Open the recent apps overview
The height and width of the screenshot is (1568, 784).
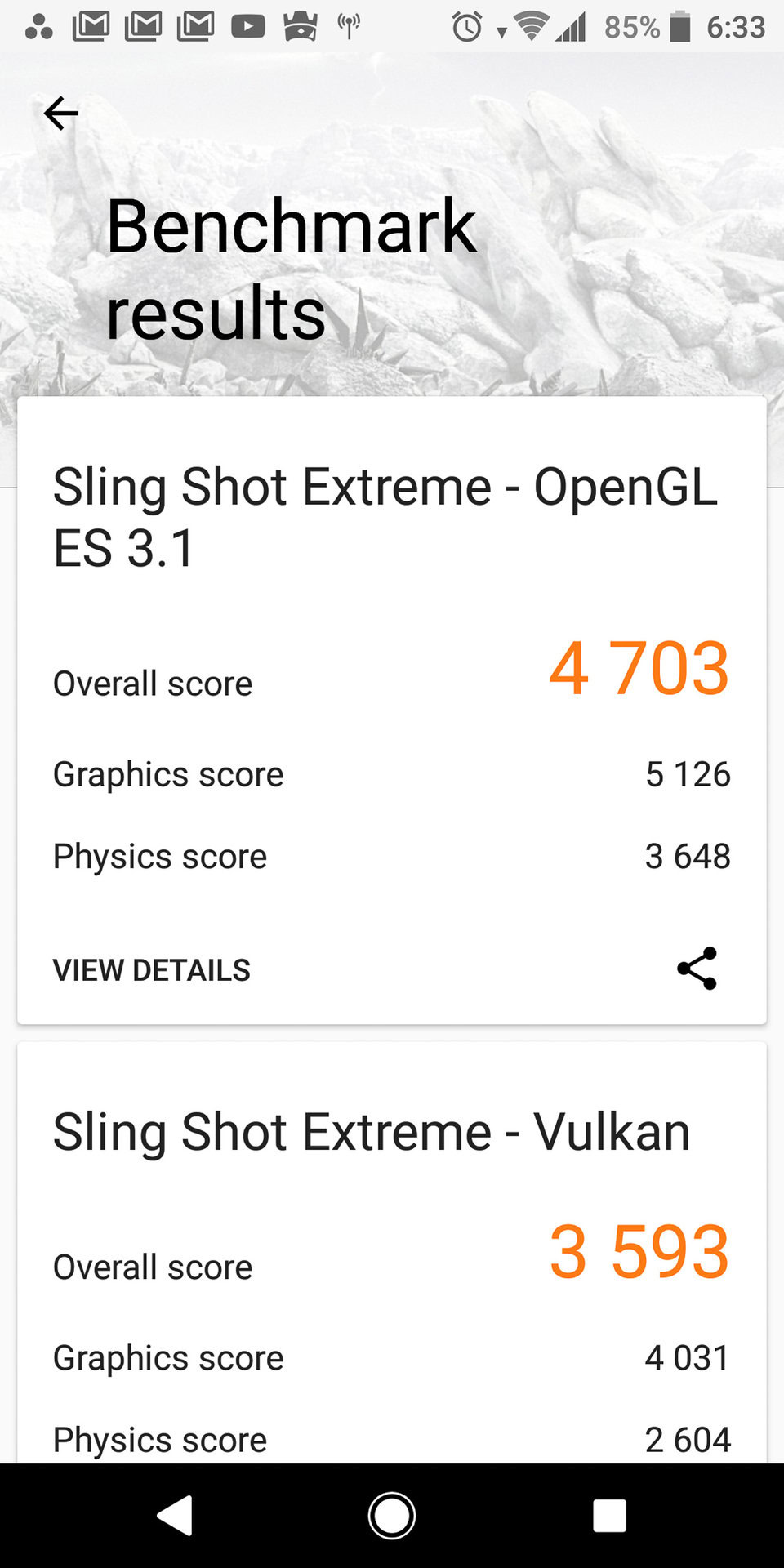(609, 1516)
